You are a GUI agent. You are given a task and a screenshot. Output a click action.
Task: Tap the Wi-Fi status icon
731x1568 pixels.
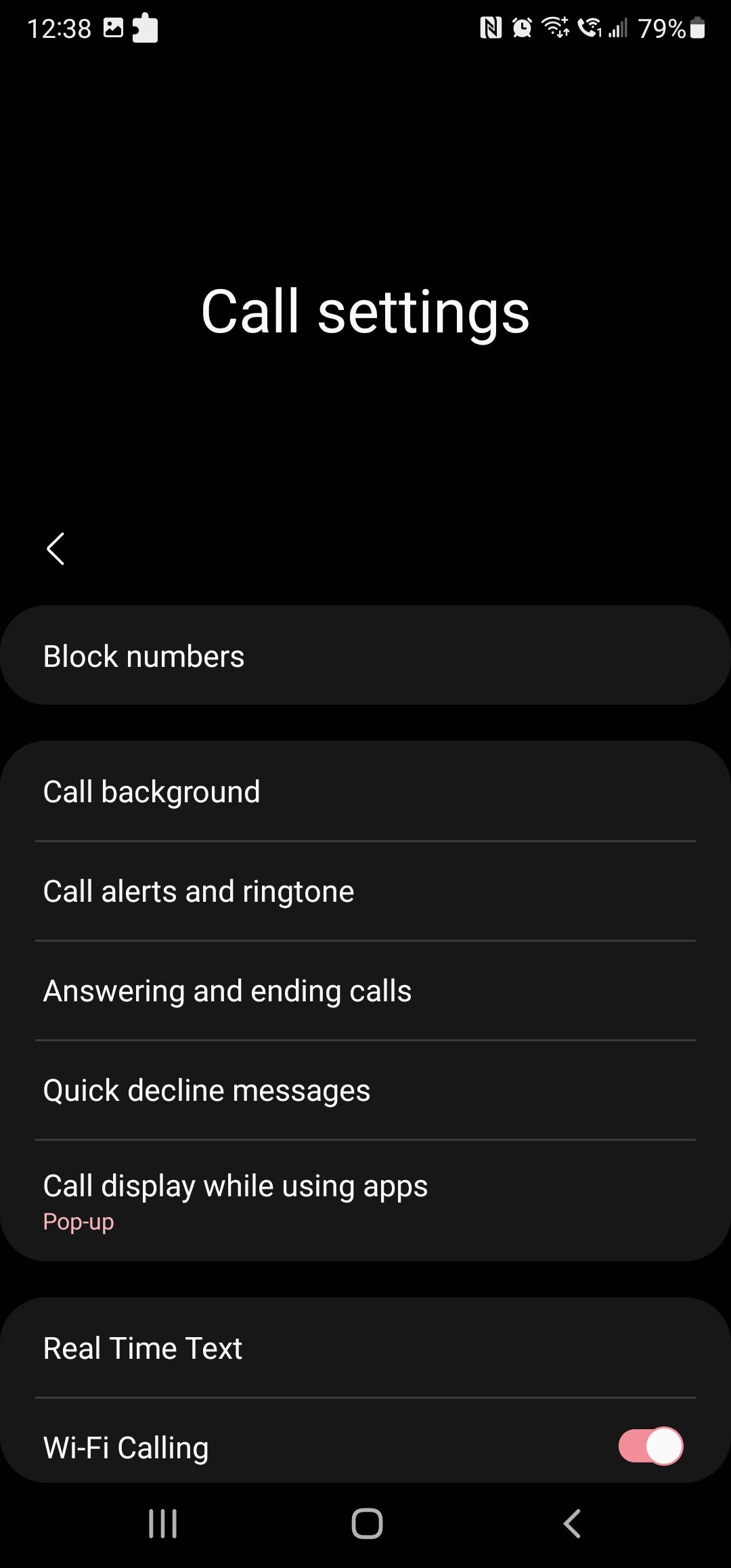pyautogui.click(x=555, y=27)
